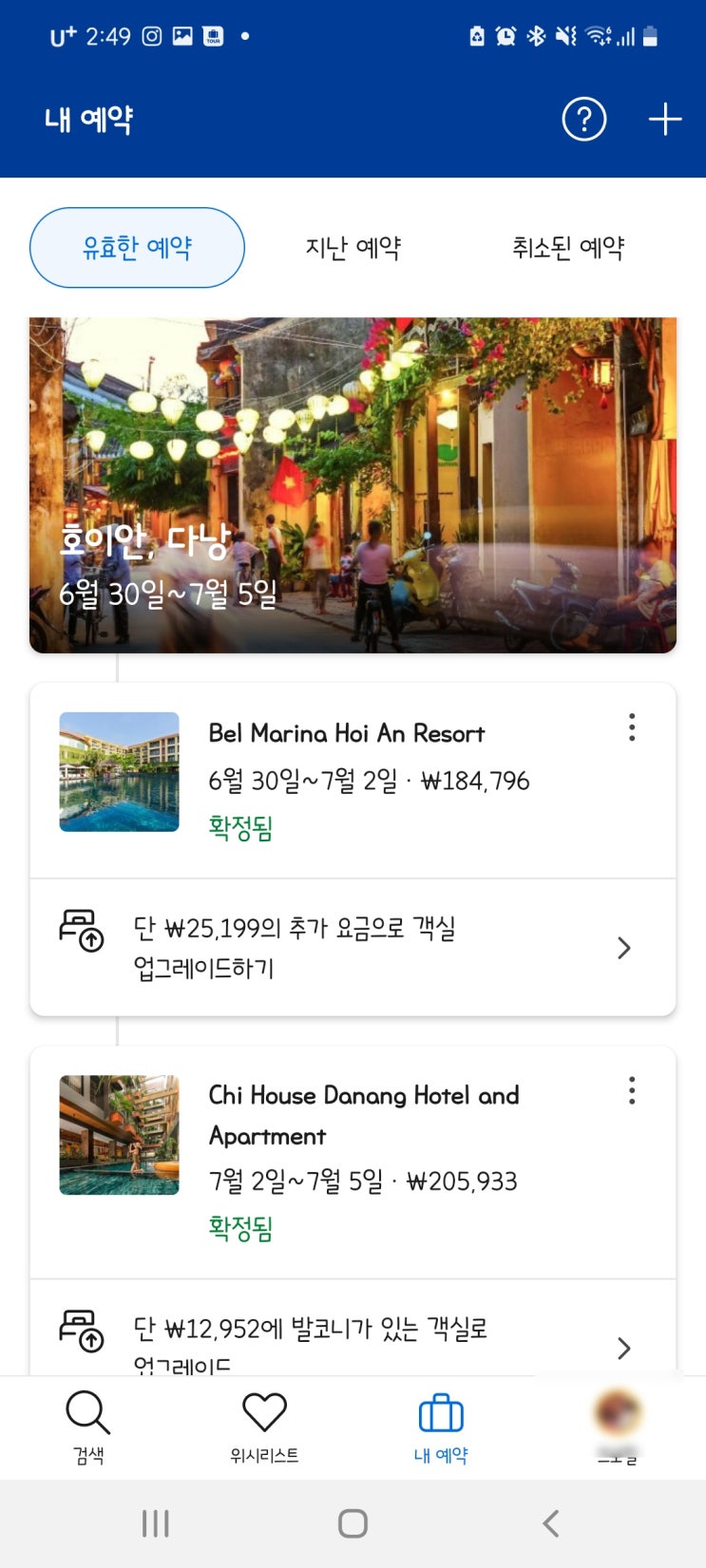Select the 내 예약 bottom tab

click(x=441, y=1426)
